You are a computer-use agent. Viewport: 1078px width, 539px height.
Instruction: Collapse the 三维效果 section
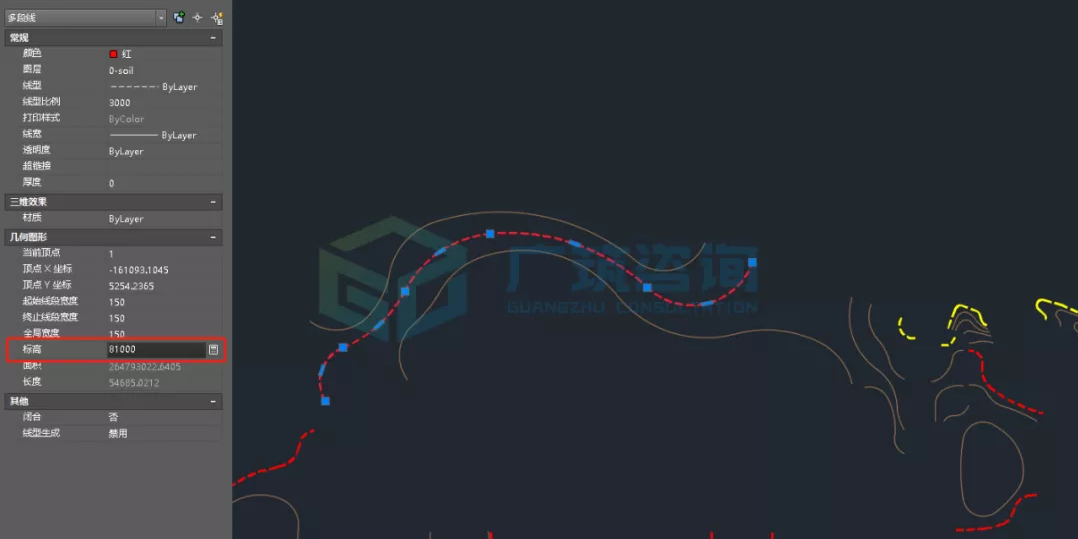(x=213, y=202)
